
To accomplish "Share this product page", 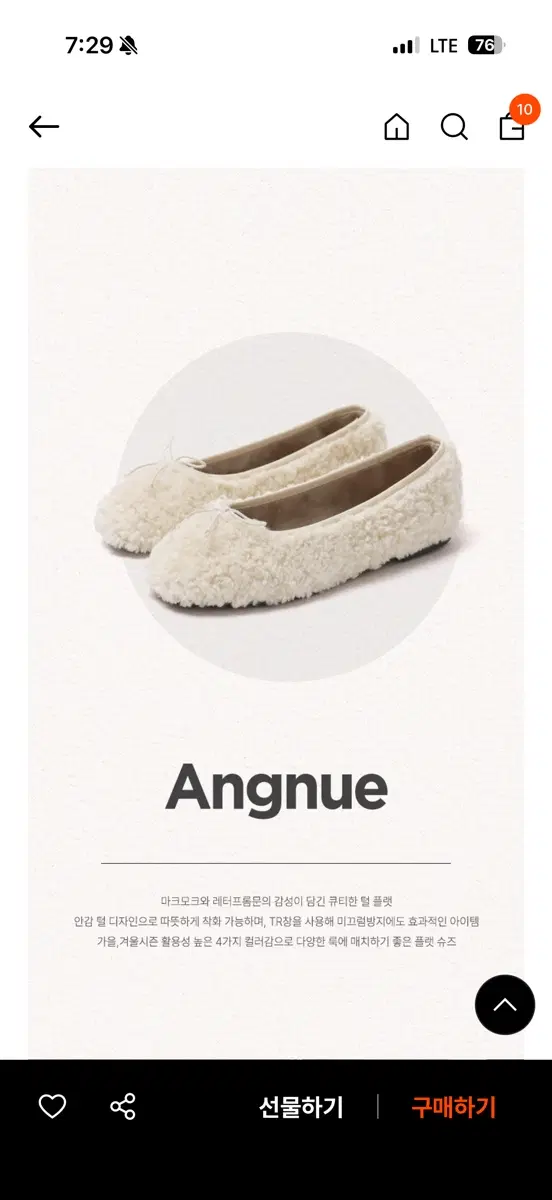I will pyautogui.click(x=123, y=1106).
